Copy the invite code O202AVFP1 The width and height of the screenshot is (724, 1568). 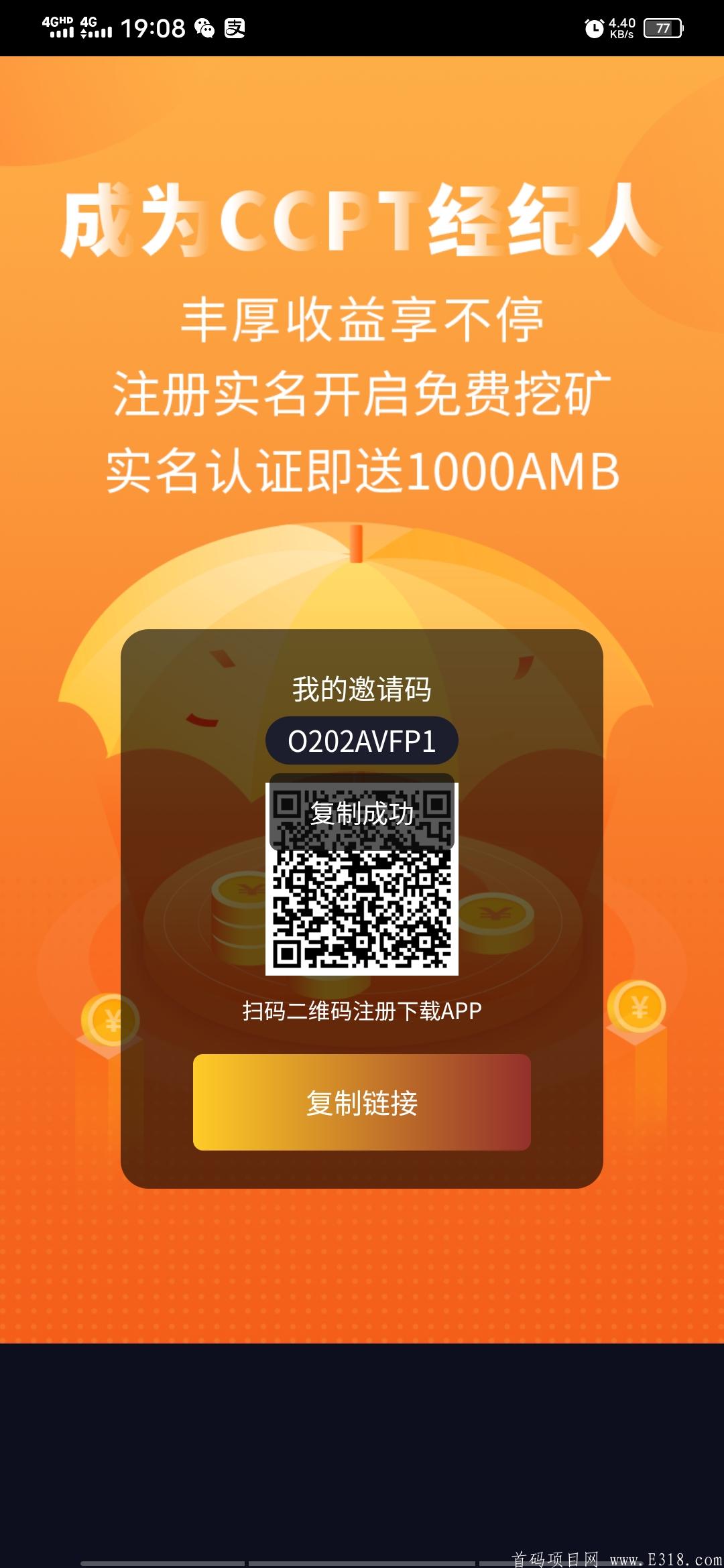[x=361, y=741]
